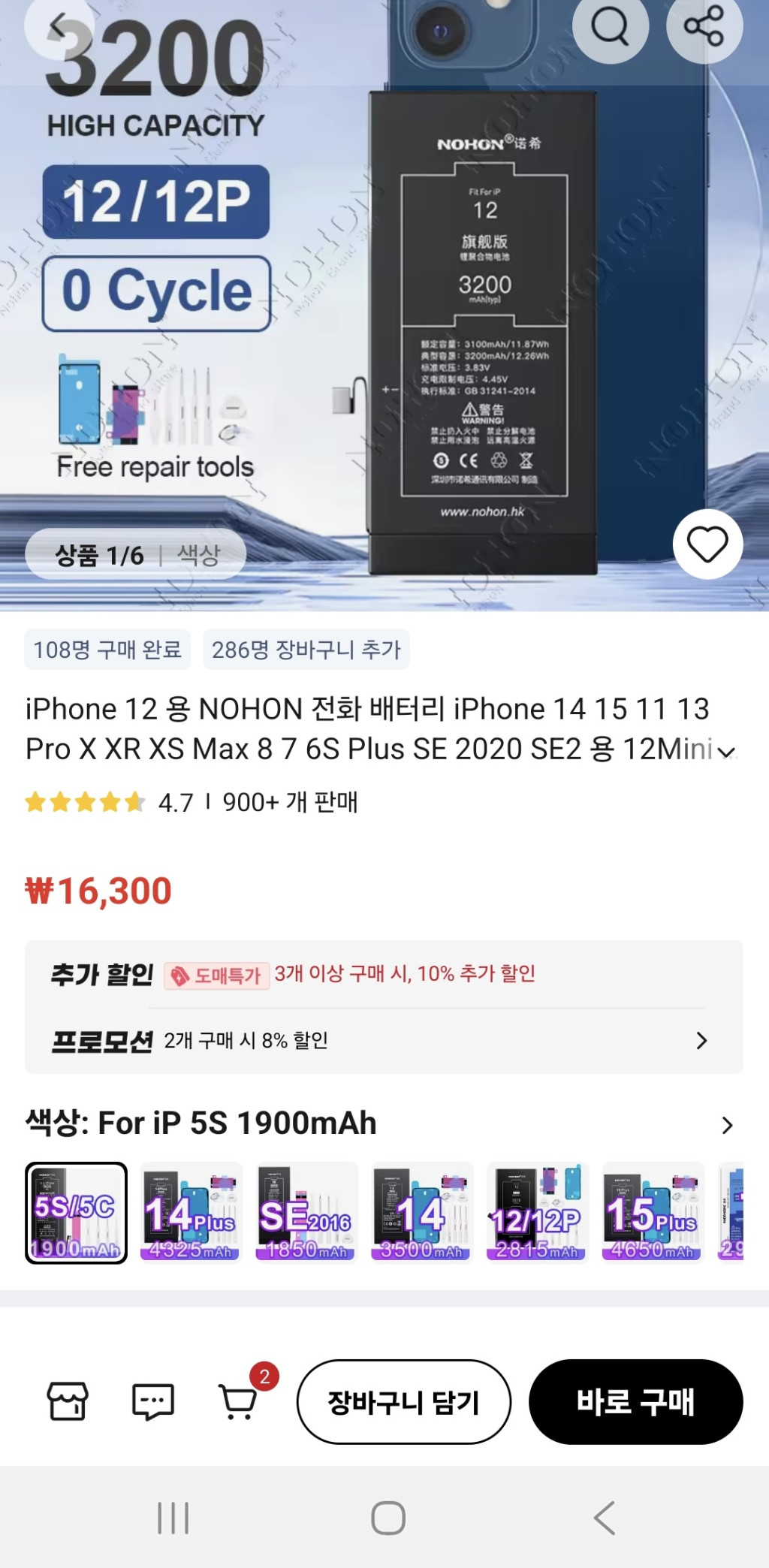Choose the SE 2016 1850mAh variant
This screenshot has height=1568, width=769.
pos(306,1213)
